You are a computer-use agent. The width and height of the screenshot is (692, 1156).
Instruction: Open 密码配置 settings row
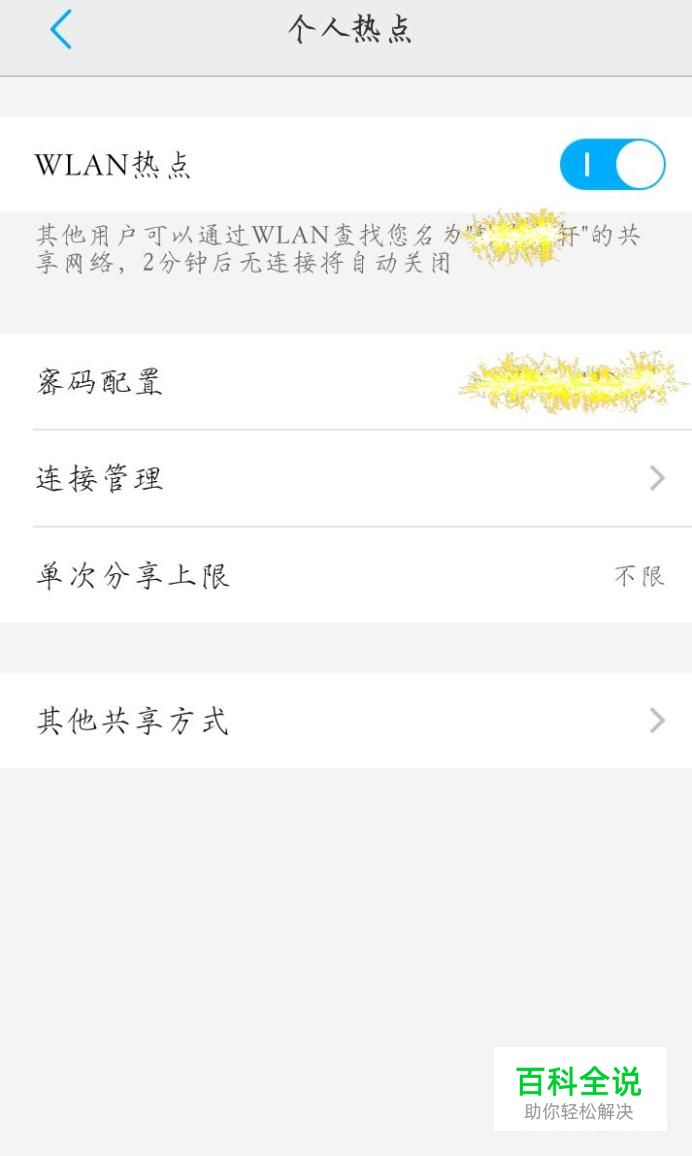(346, 382)
